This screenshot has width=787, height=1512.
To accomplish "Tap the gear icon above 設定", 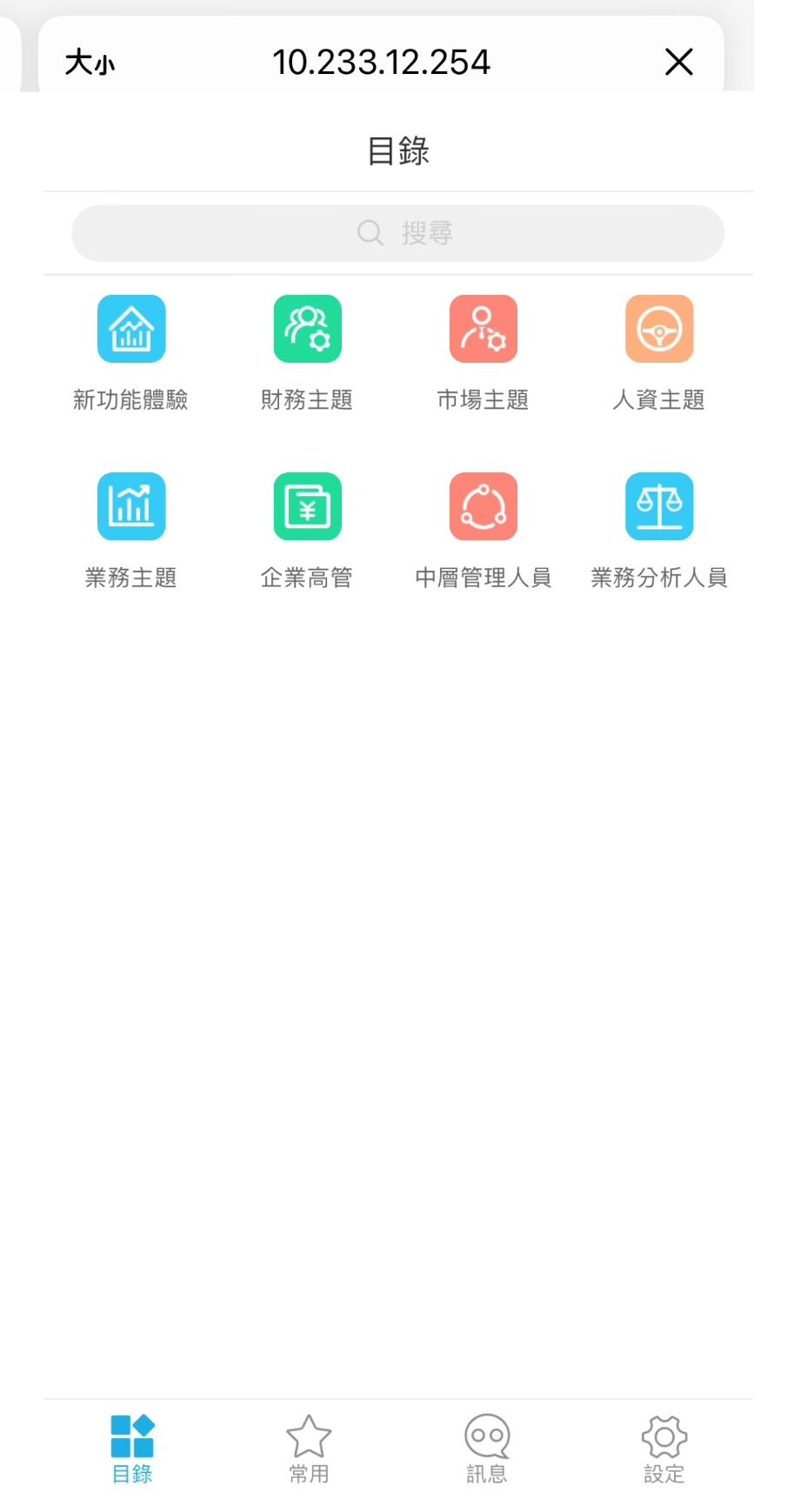I will [664, 1431].
